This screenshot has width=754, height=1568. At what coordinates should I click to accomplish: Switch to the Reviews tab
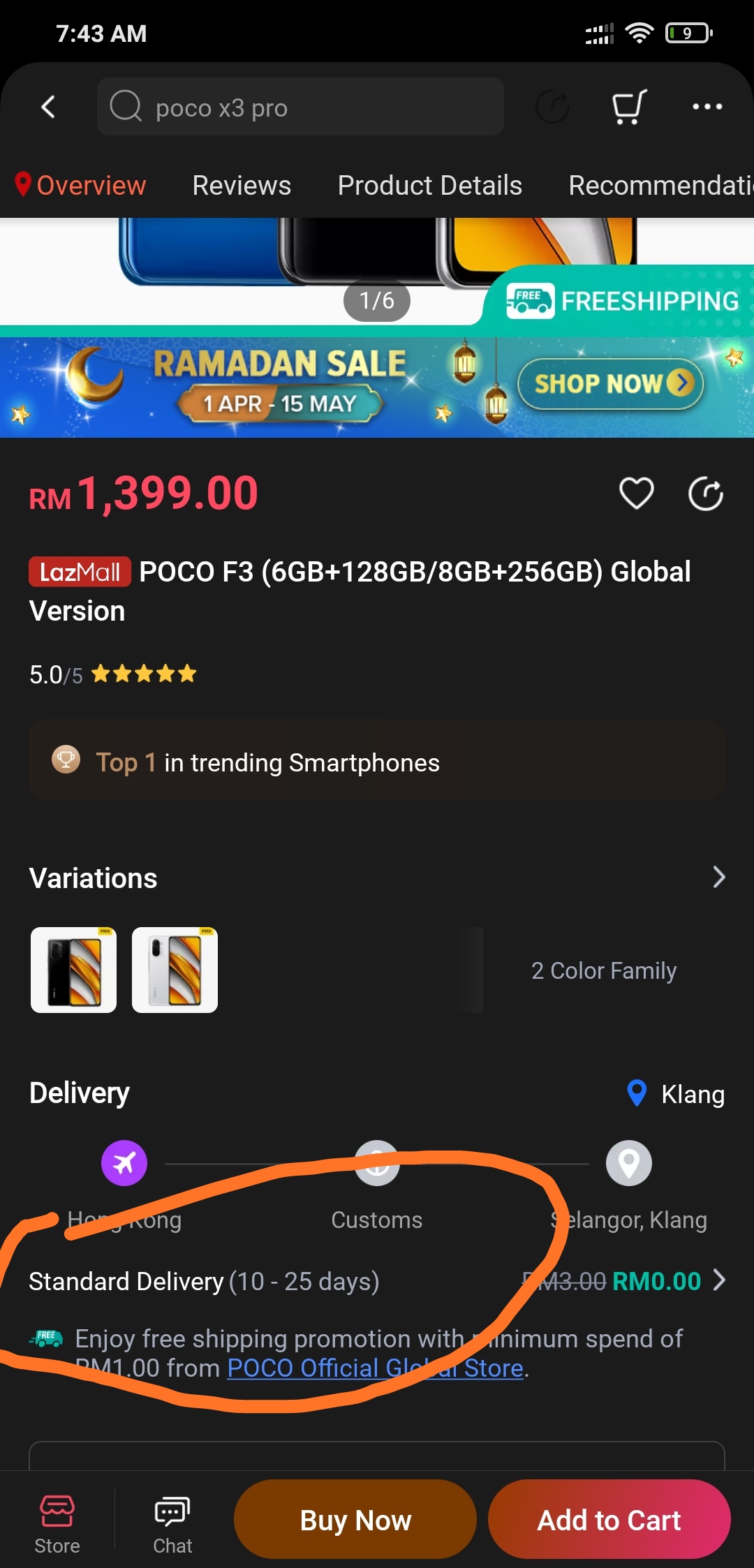(x=242, y=185)
